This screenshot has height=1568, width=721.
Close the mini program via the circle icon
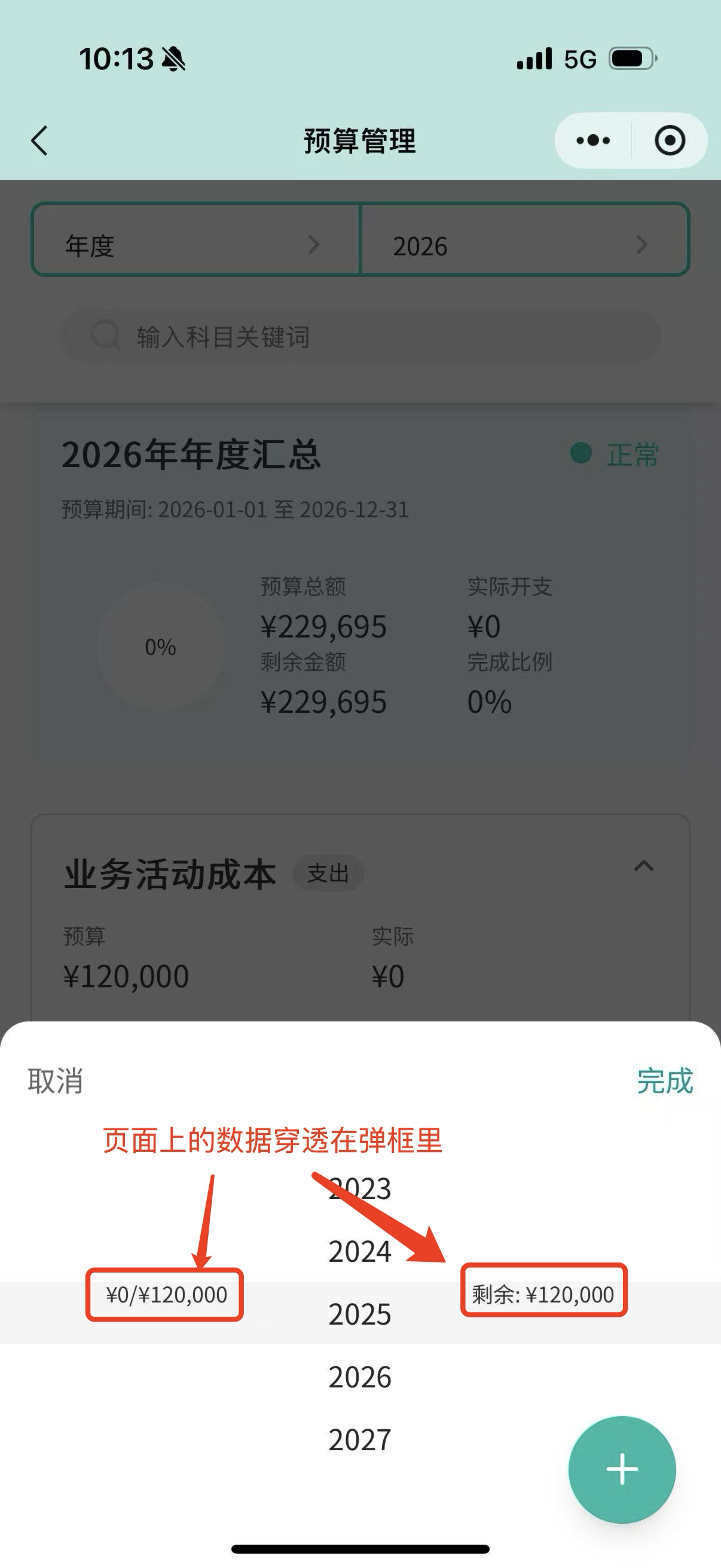pos(669,141)
